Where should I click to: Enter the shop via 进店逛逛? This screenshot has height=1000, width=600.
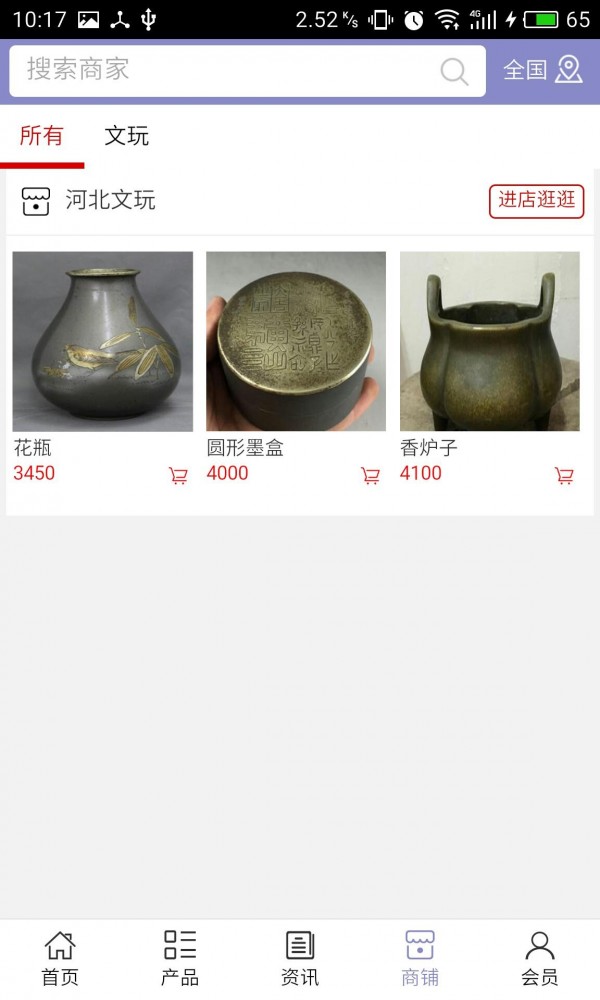click(536, 200)
